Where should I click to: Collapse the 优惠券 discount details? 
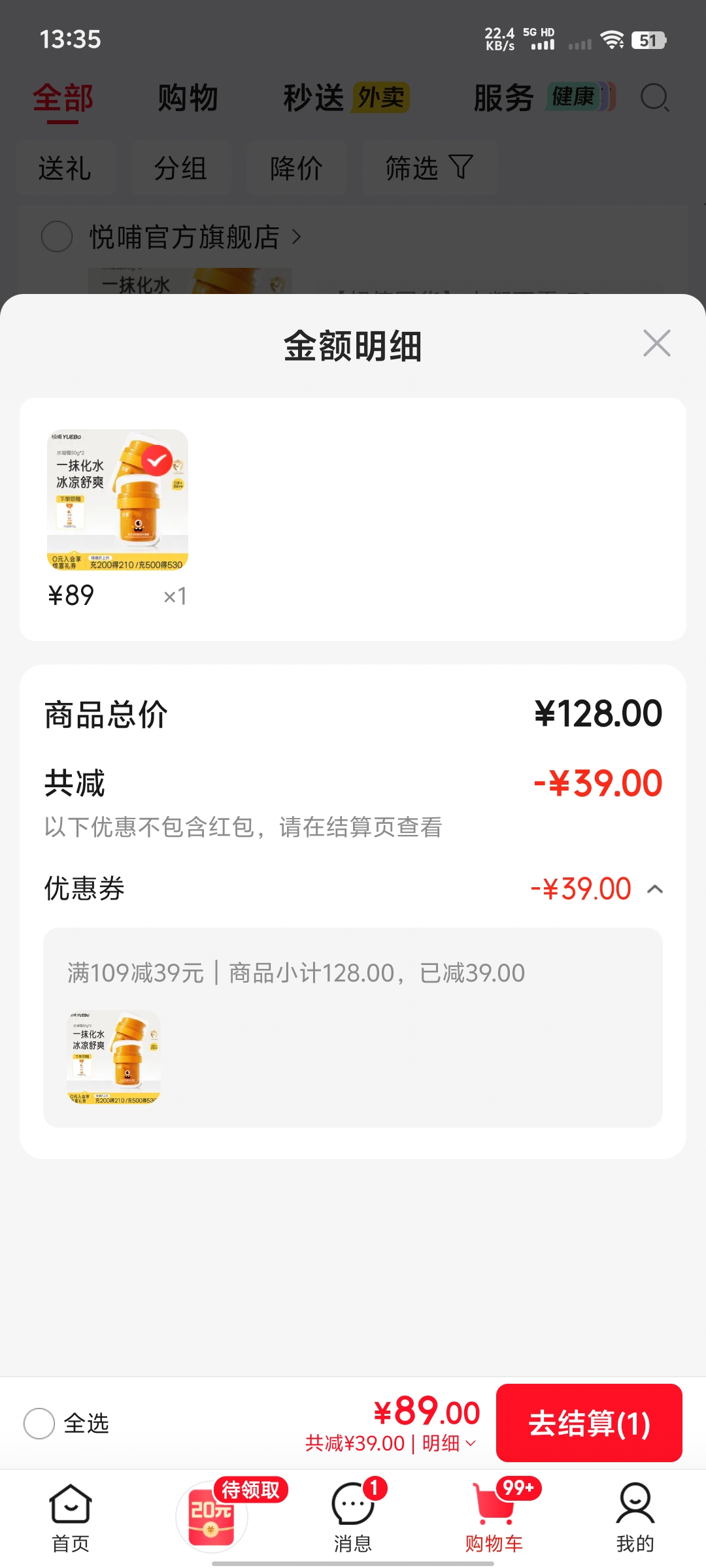pyautogui.click(x=655, y=889)
